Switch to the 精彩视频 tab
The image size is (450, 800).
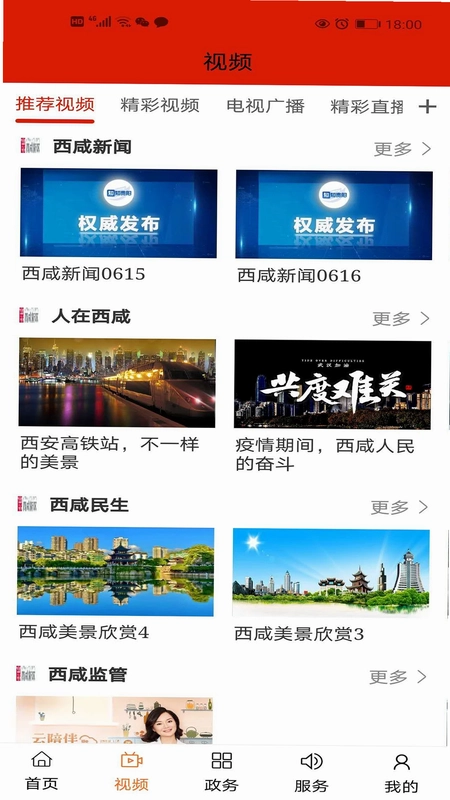pos(160,106)
